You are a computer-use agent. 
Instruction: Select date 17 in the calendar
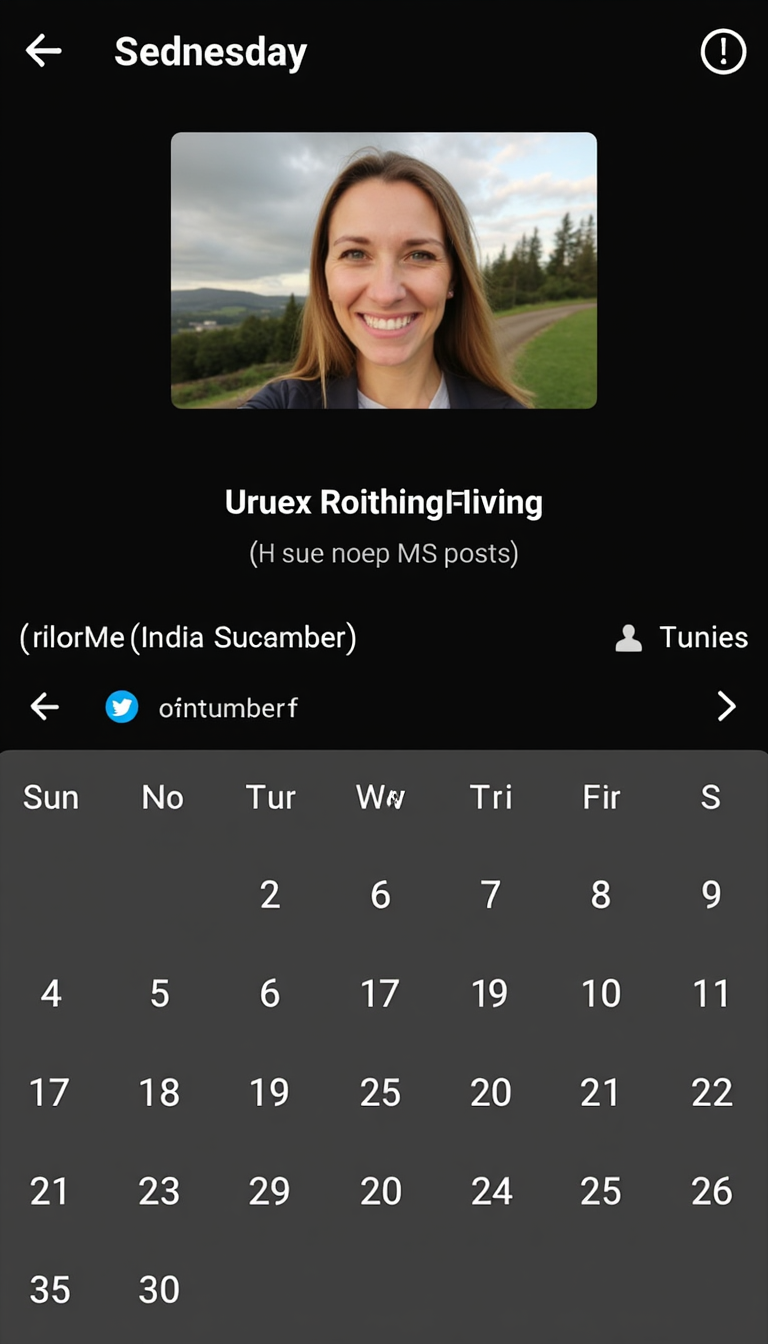coord(380,993)
